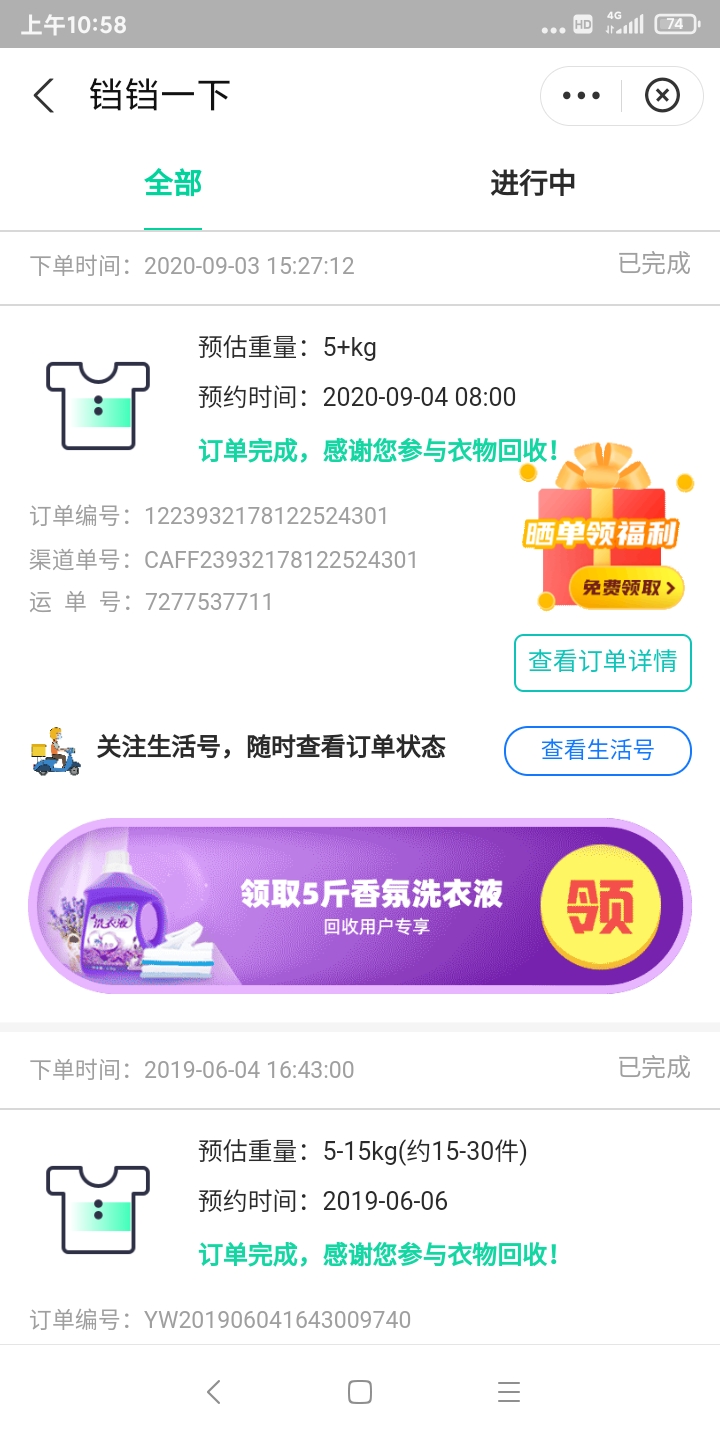Open recent apps from navigation bar

coord(509,1392)
